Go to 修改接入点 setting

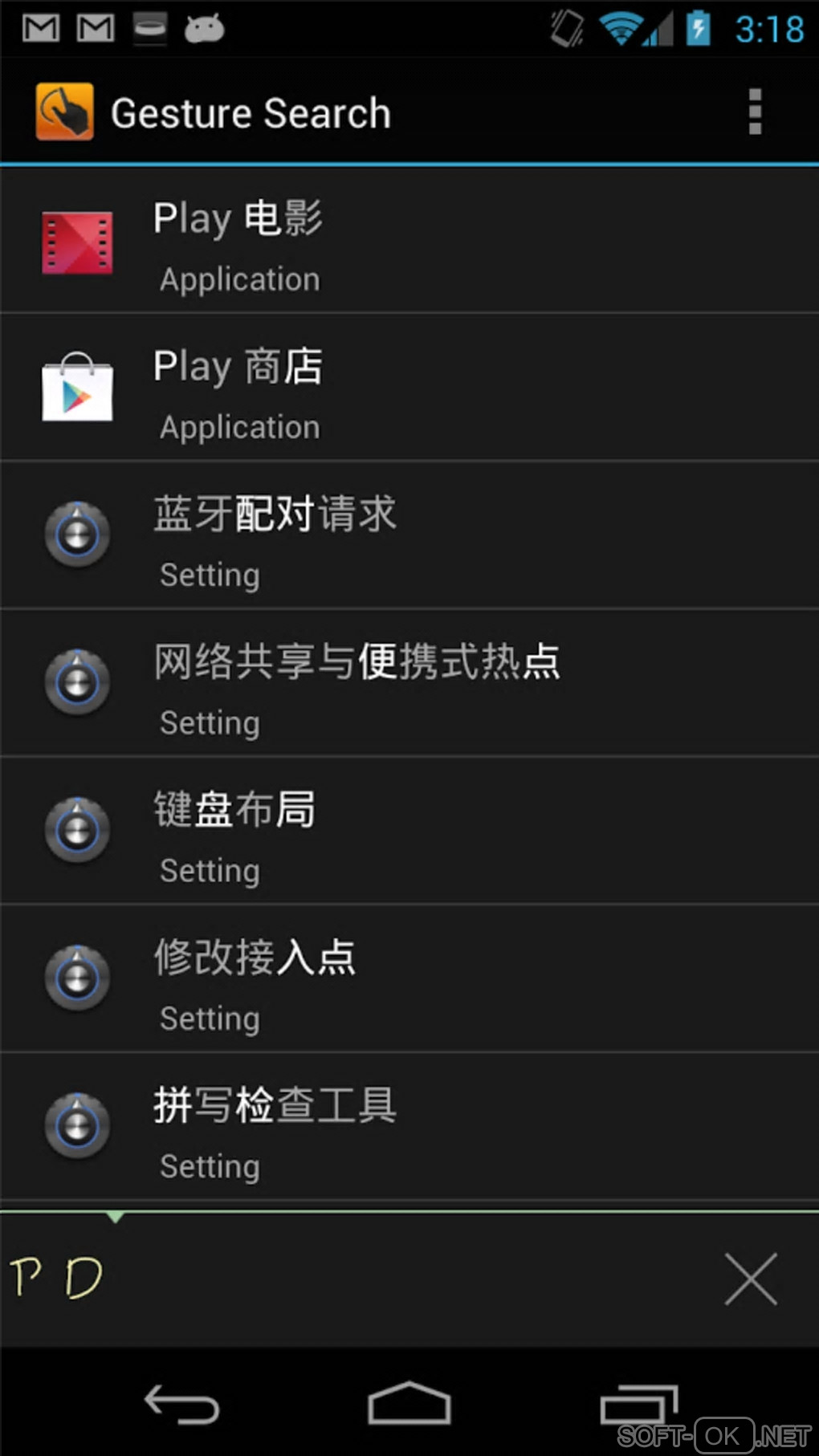[409, 979]
